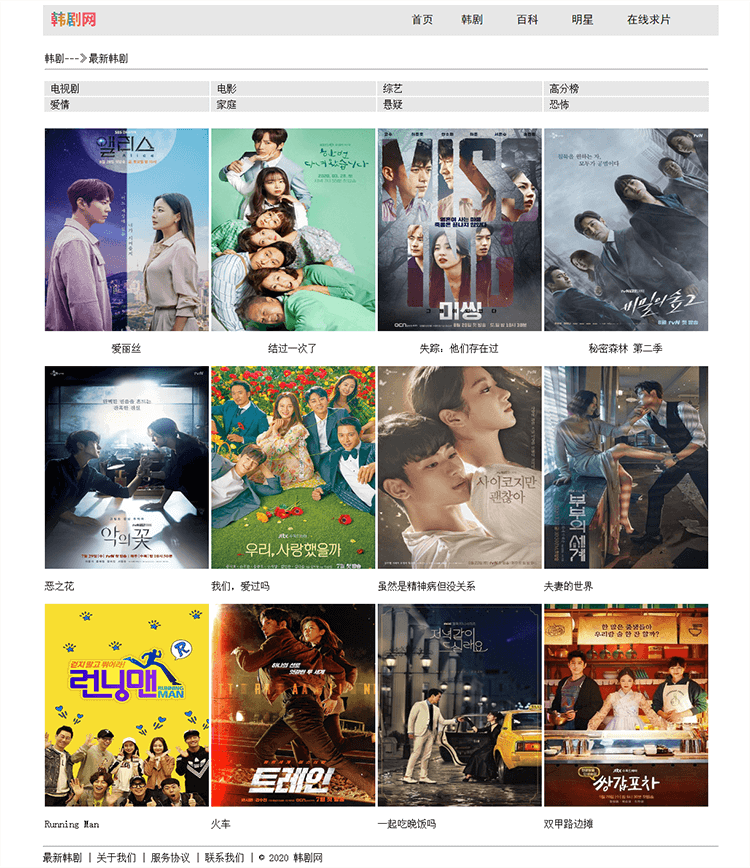Open the Running Man poster
This screenshot has width=750, height=868.
(127, 705)
